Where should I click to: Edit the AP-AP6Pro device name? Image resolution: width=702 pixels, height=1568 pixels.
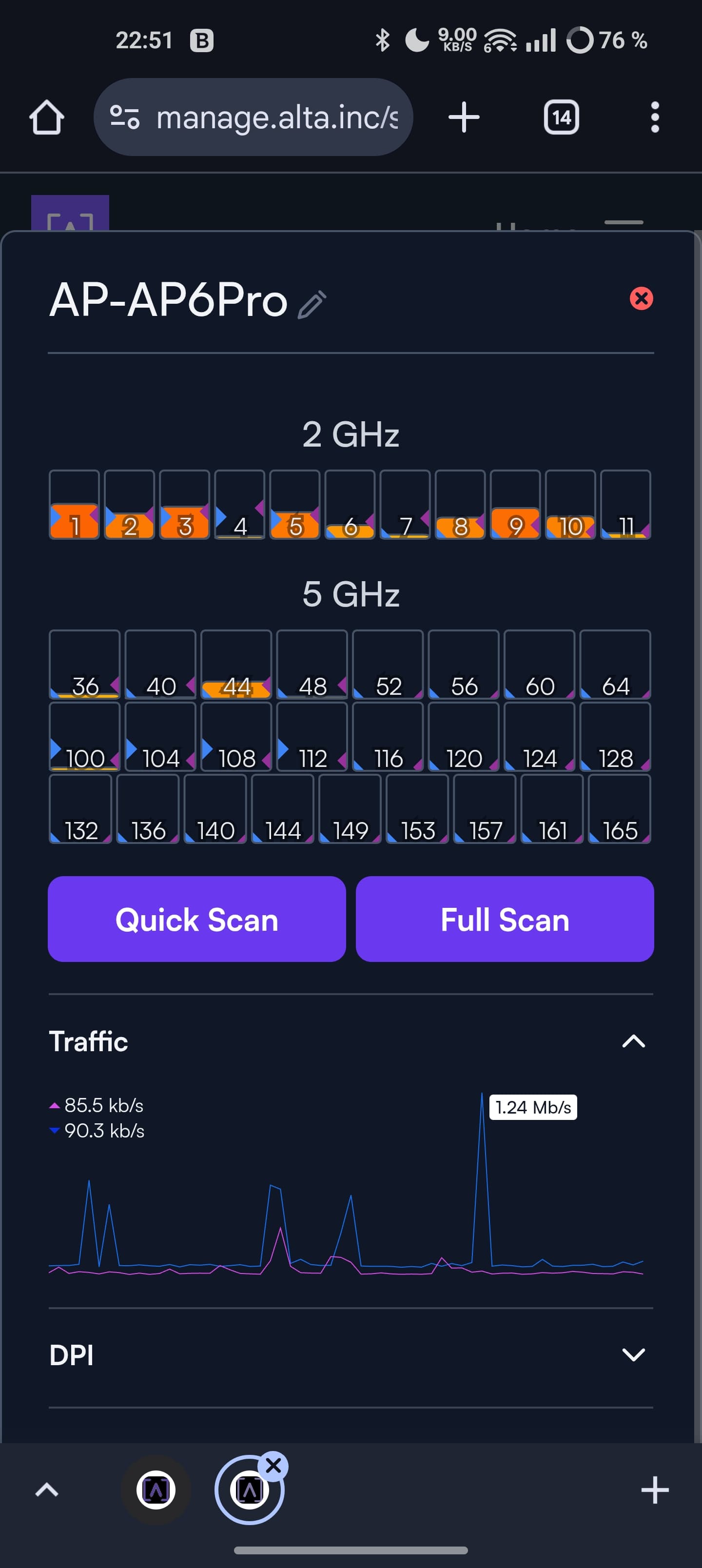pyautogui.click(x=312, y=304)
